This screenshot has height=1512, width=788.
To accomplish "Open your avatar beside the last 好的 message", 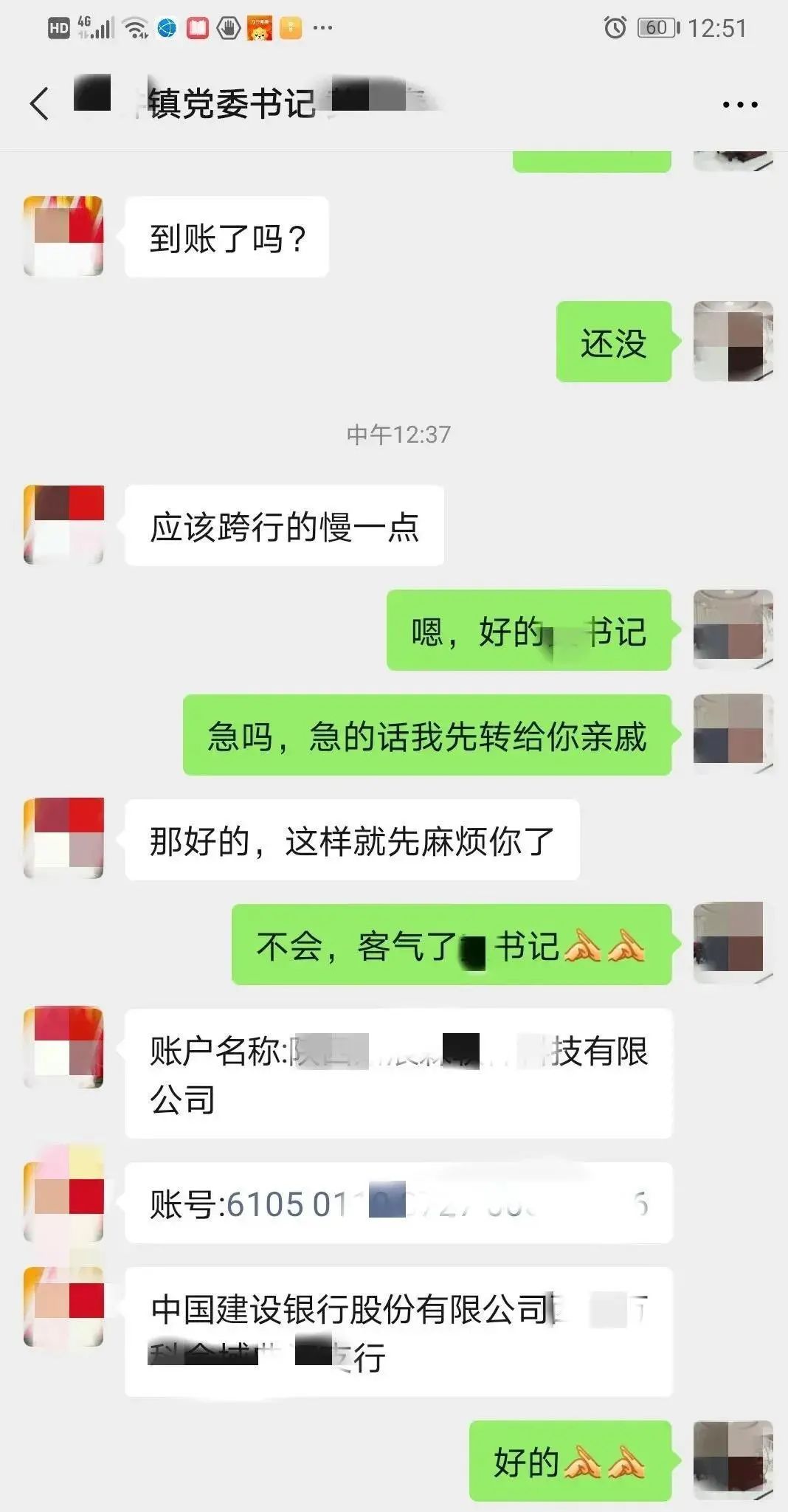I will [733, 1460].
